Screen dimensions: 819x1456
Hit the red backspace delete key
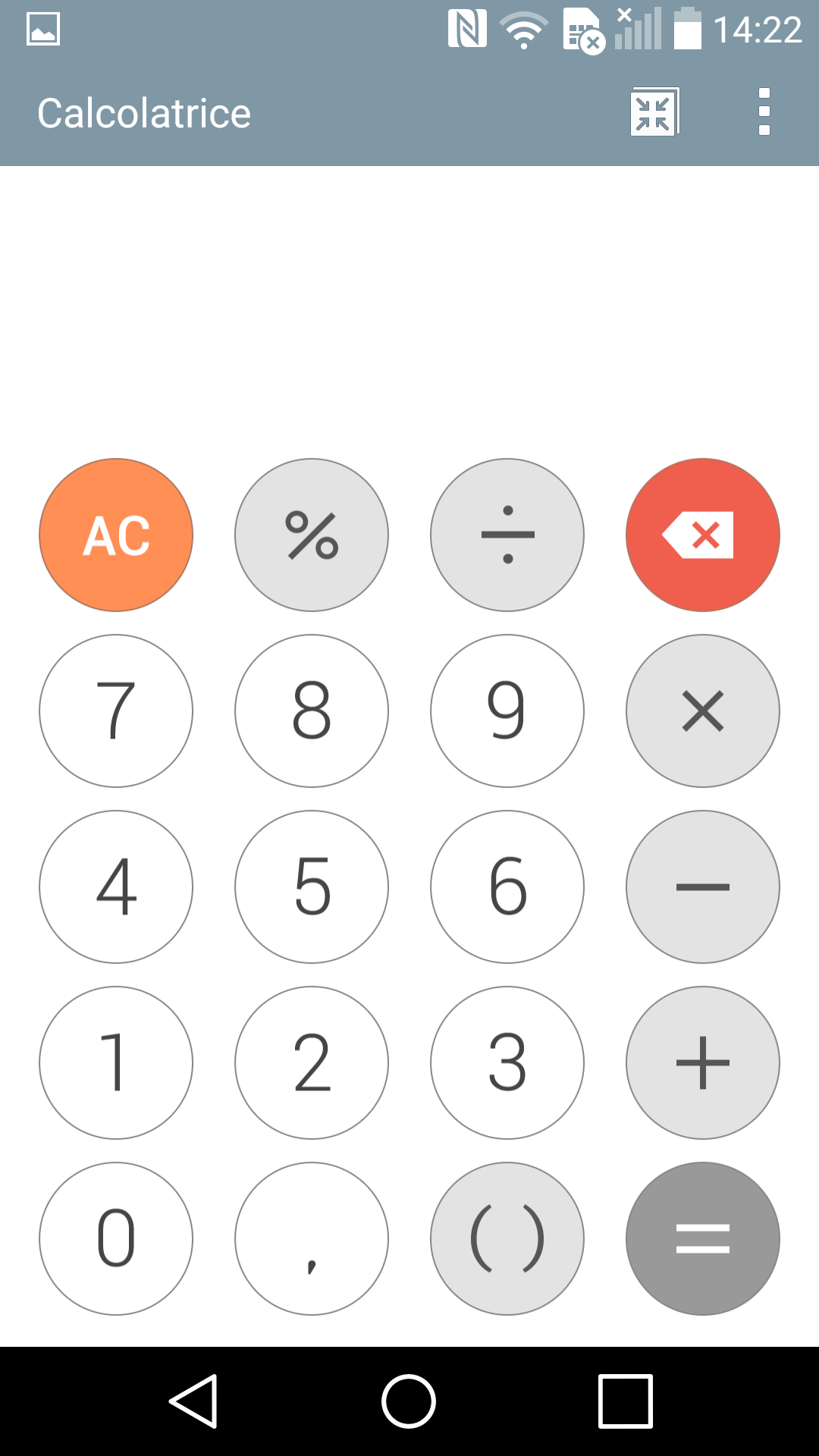703,535
